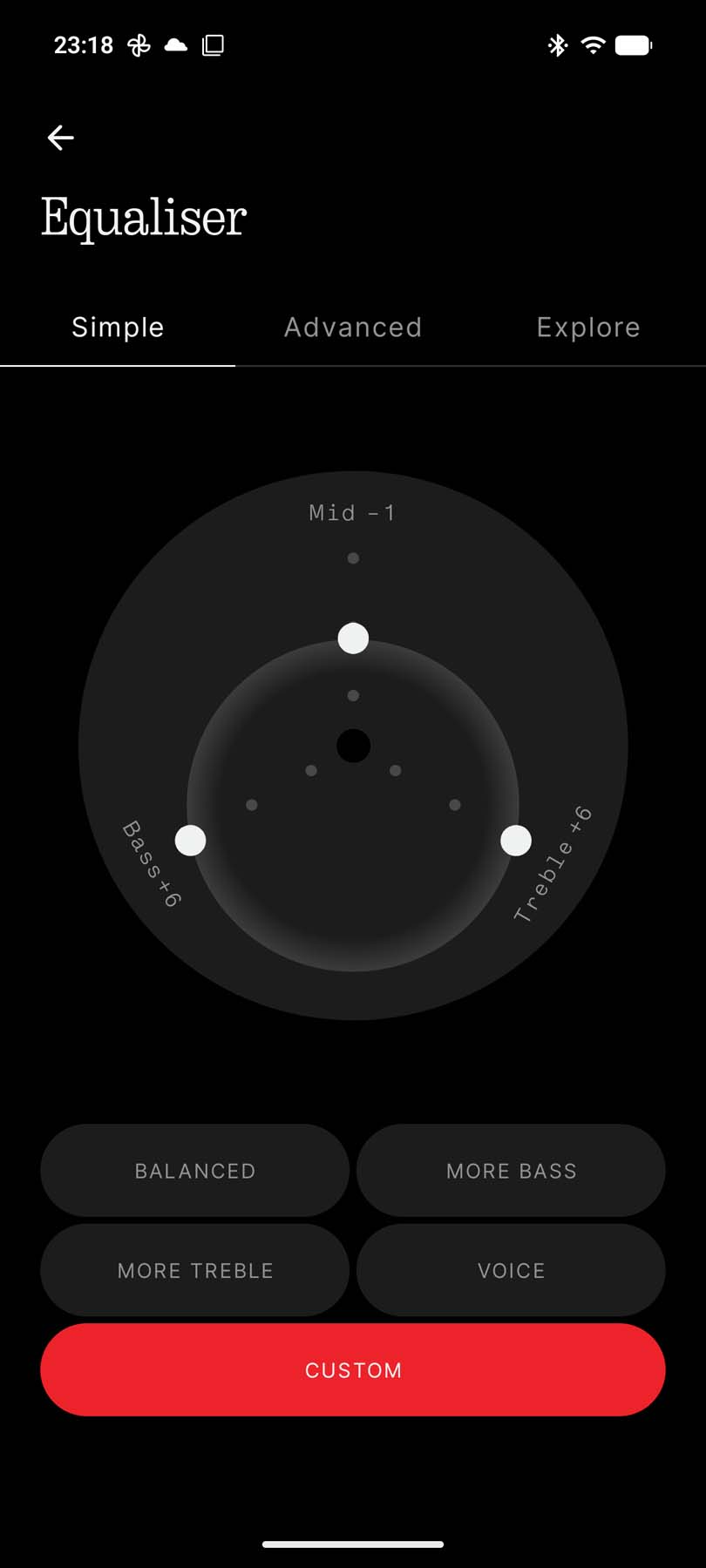706x1568 pixels.
Task: Open the Explore tab
Action: [588, 328]
